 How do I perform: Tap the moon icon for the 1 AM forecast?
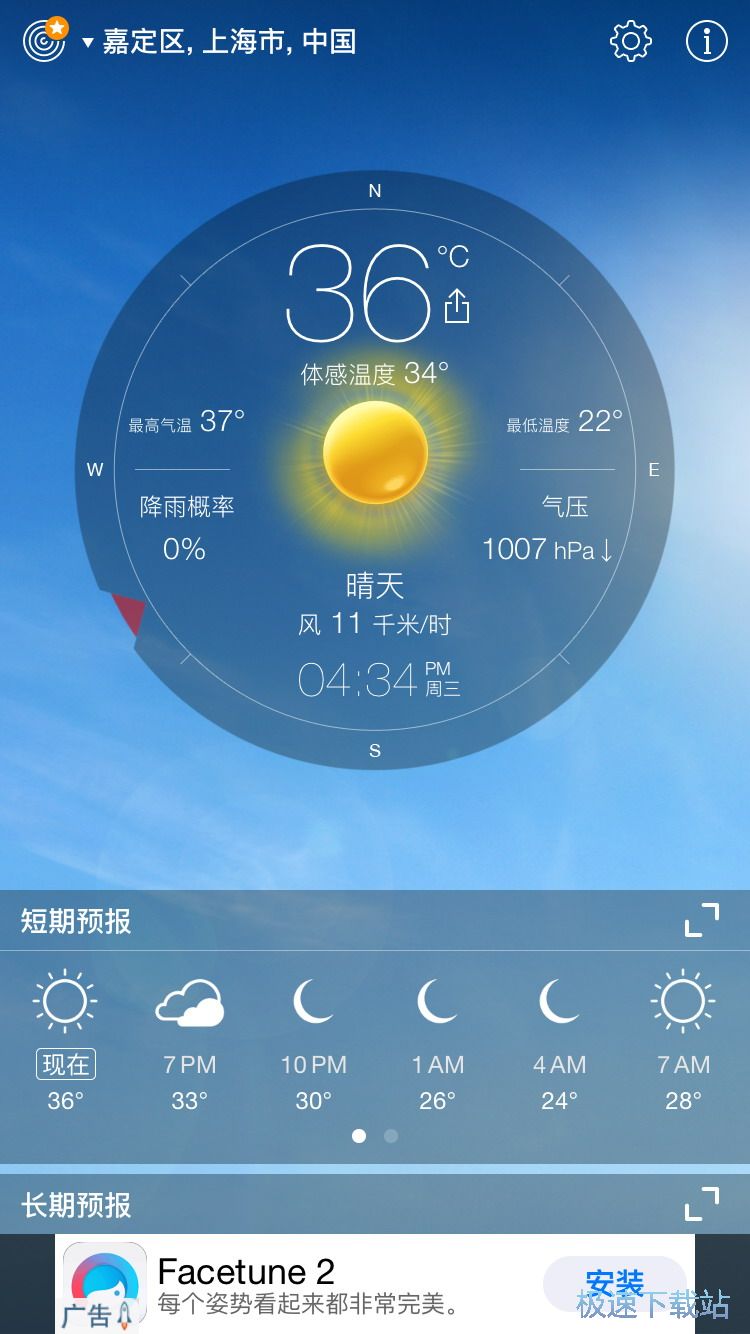click(436, 1002)
